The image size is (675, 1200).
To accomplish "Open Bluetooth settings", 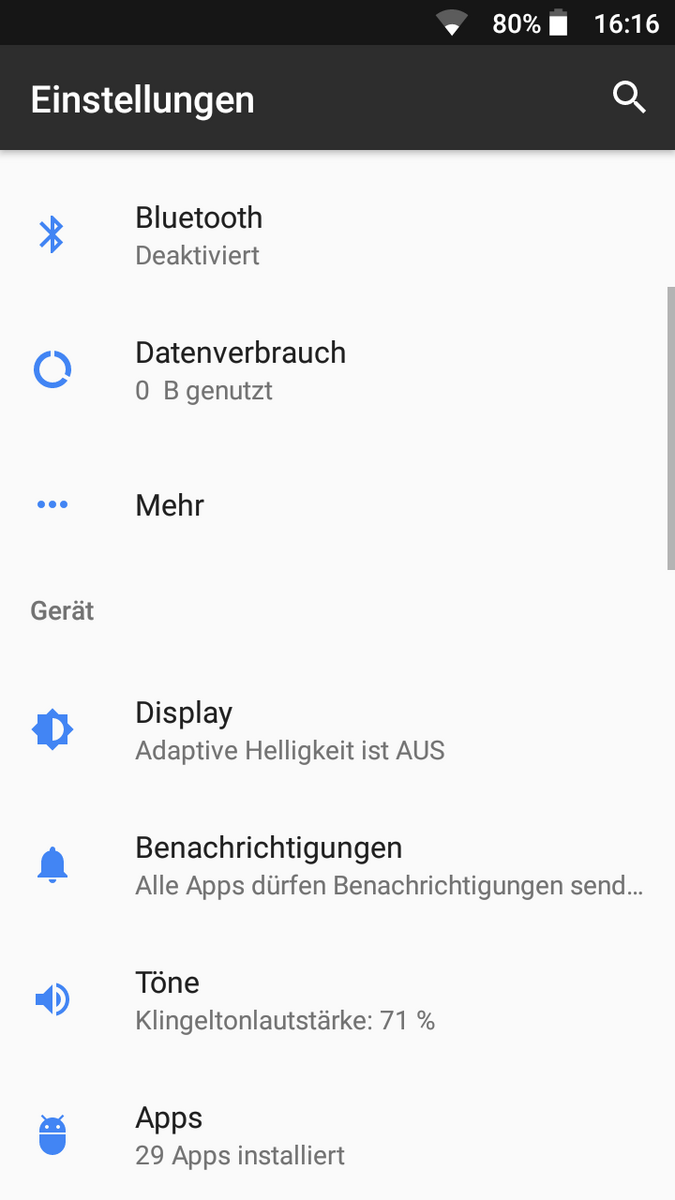I will [337, 235].
